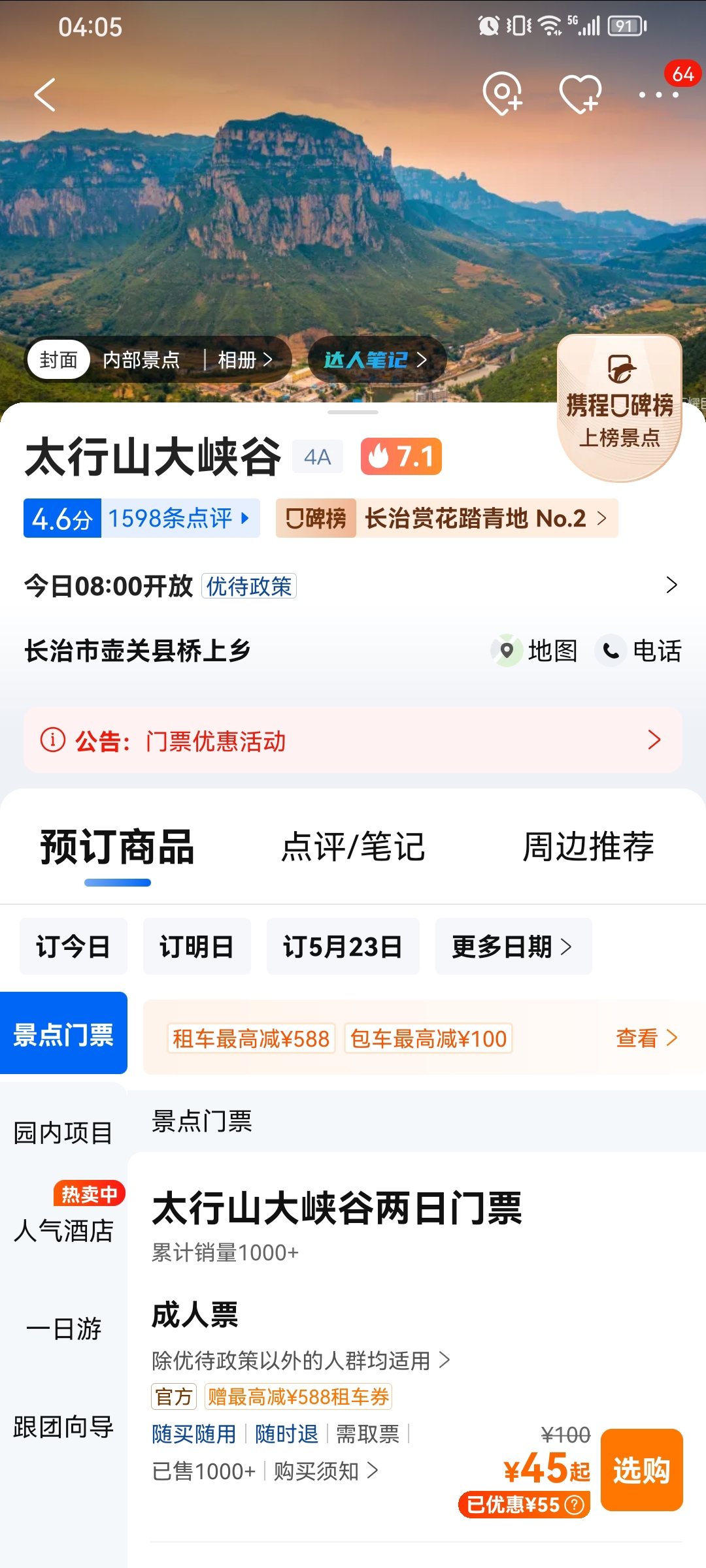Switch to the 点评/笔记 tab
This screenshot has width=706, height=1568.
click(353, 847)
